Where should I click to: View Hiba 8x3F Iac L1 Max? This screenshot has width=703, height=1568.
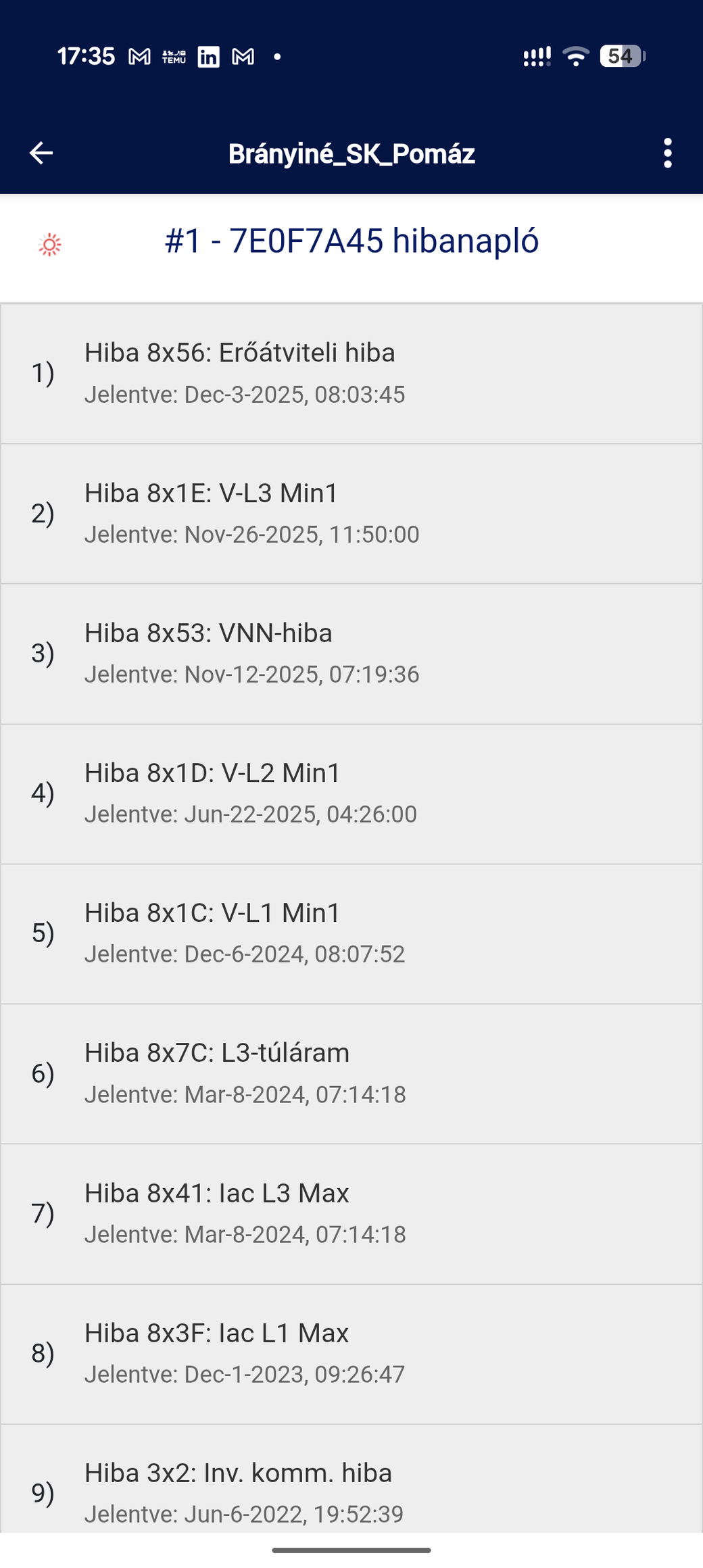351,1354
